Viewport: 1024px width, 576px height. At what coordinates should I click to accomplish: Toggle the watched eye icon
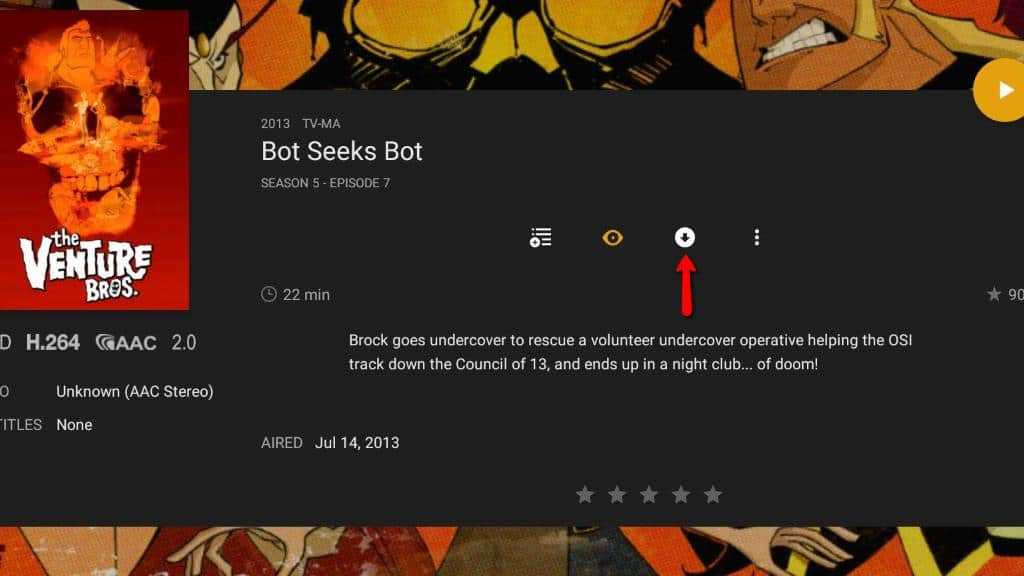tap(613, 237)
